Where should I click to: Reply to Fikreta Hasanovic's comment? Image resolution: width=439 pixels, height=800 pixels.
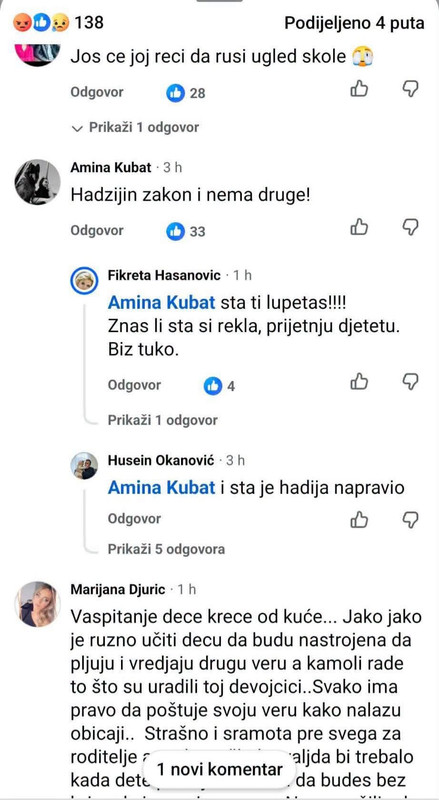[x=134, y=385]
